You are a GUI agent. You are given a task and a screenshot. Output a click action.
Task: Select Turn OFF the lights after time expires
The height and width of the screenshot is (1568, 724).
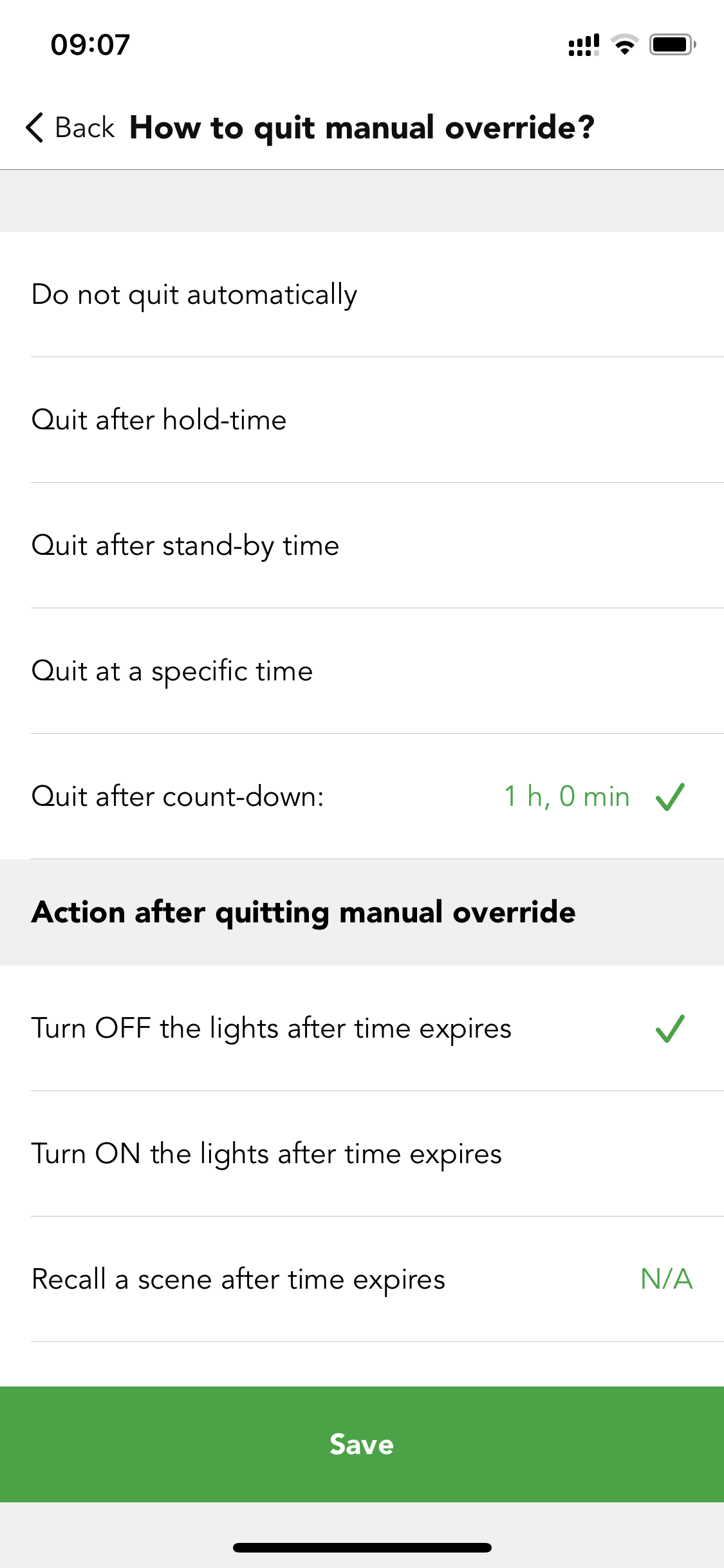(x=362, y=1028)
